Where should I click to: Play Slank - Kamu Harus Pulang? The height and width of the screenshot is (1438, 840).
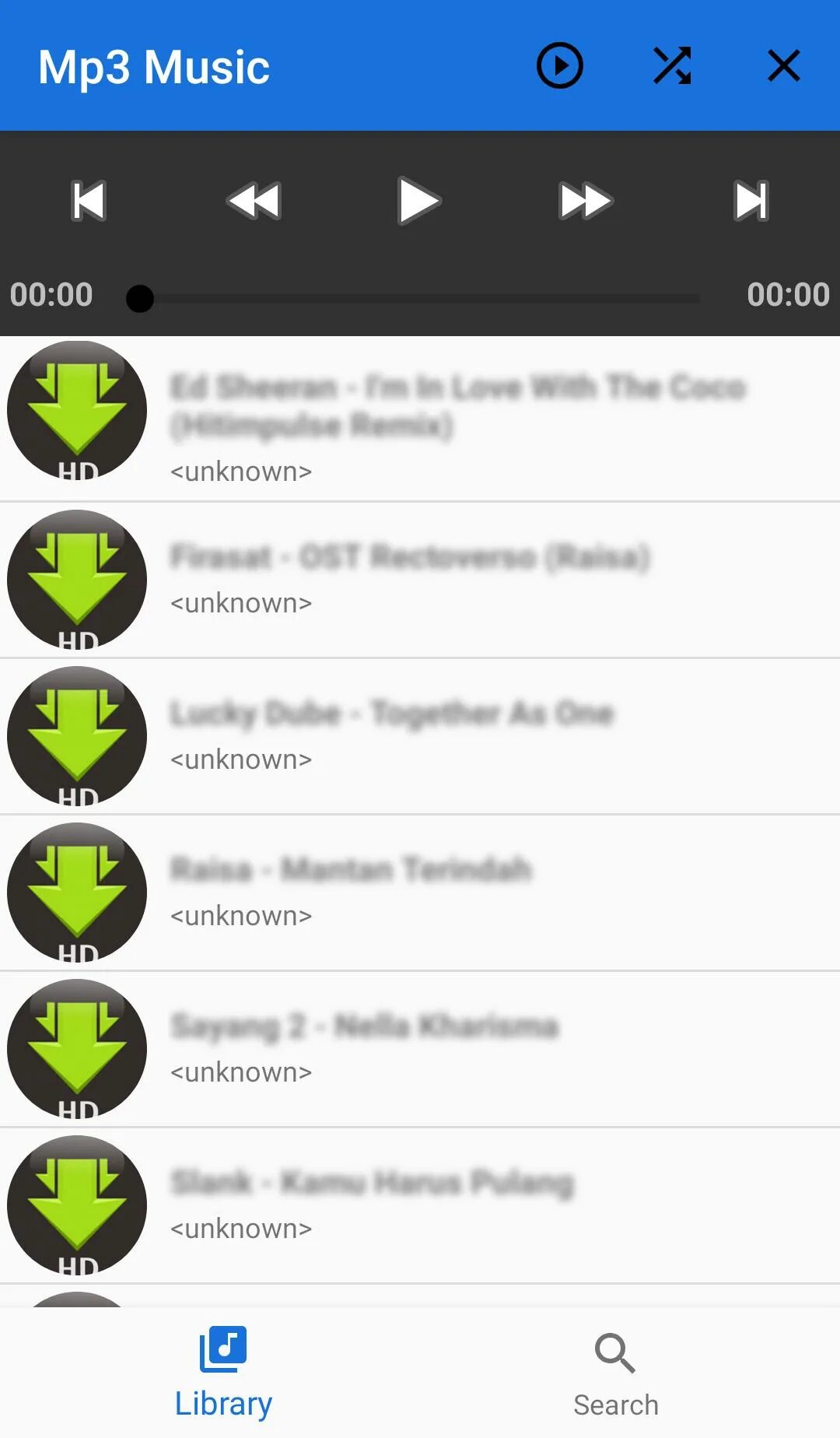[420, 1205]
